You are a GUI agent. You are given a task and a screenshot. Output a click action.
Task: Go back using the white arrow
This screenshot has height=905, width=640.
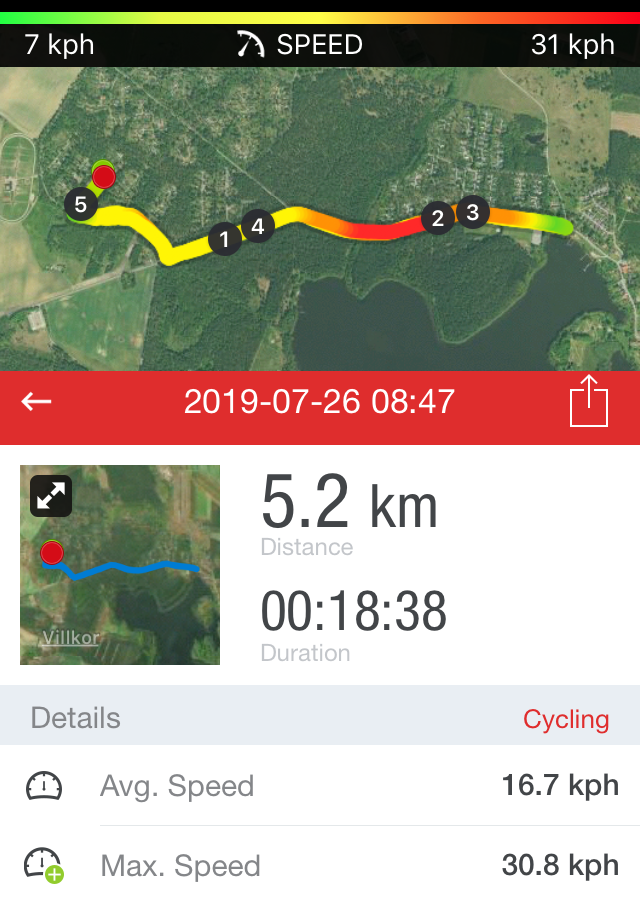37,402
